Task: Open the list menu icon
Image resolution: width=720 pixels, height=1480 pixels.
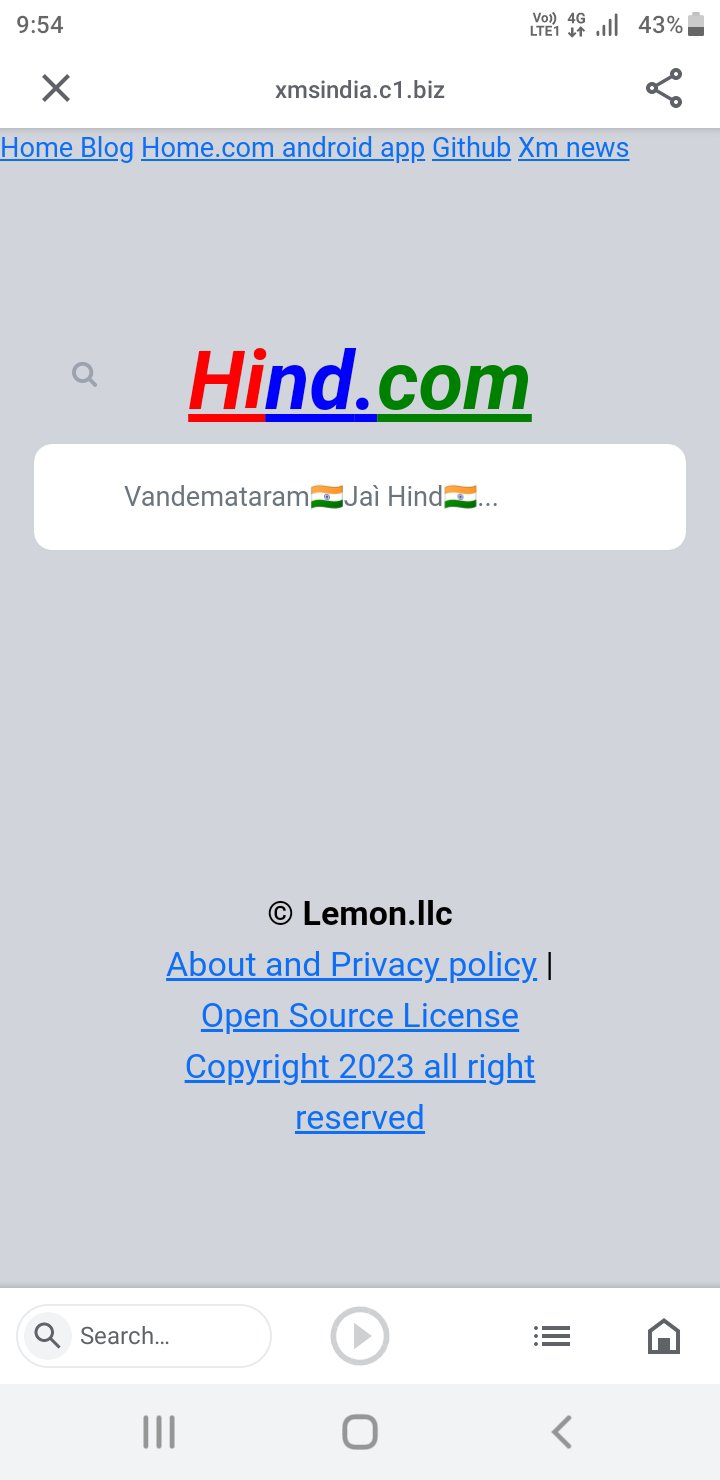Action: pyautogui.click(x=552, y=1336)
